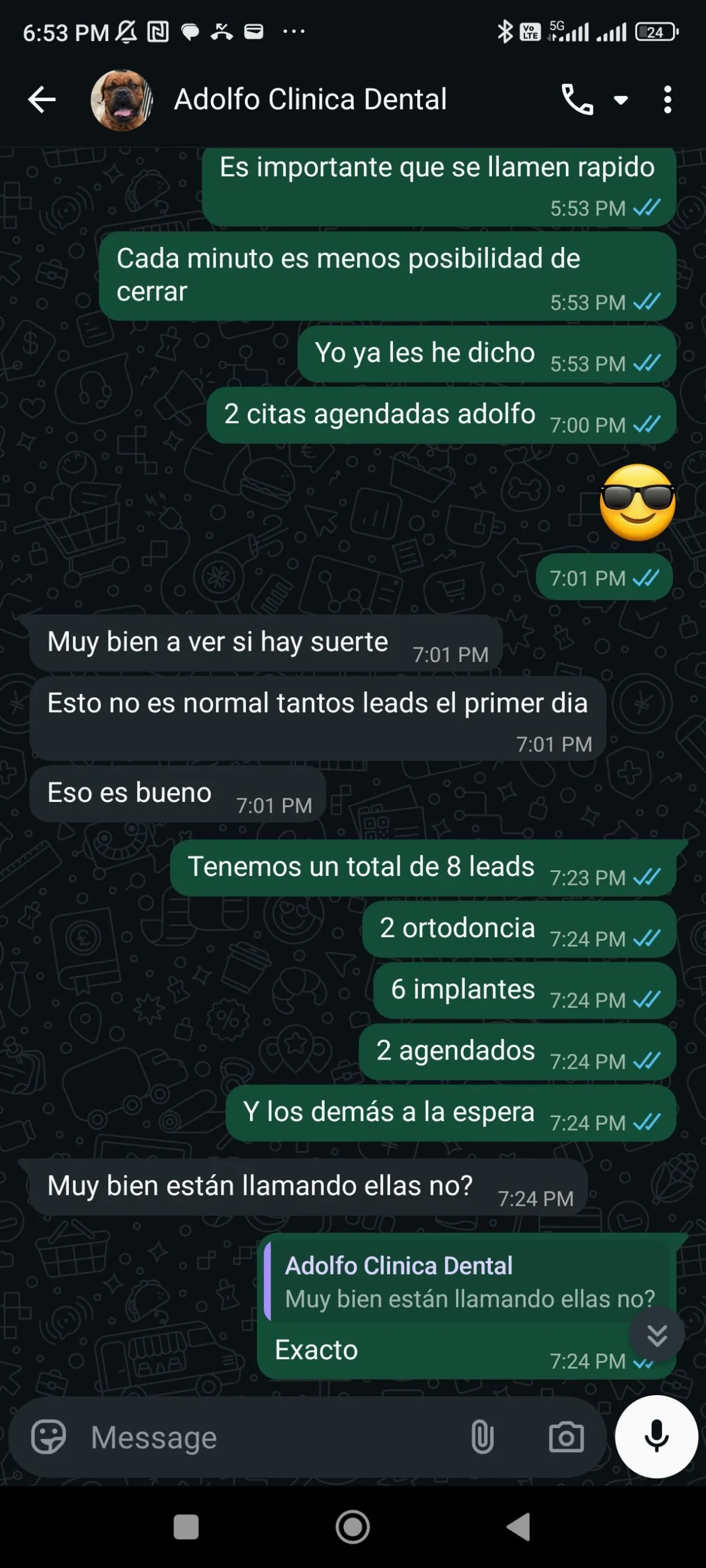The image size is (706, 1568).
Task: Open recent apps with square button
Action: [186, 1527]
